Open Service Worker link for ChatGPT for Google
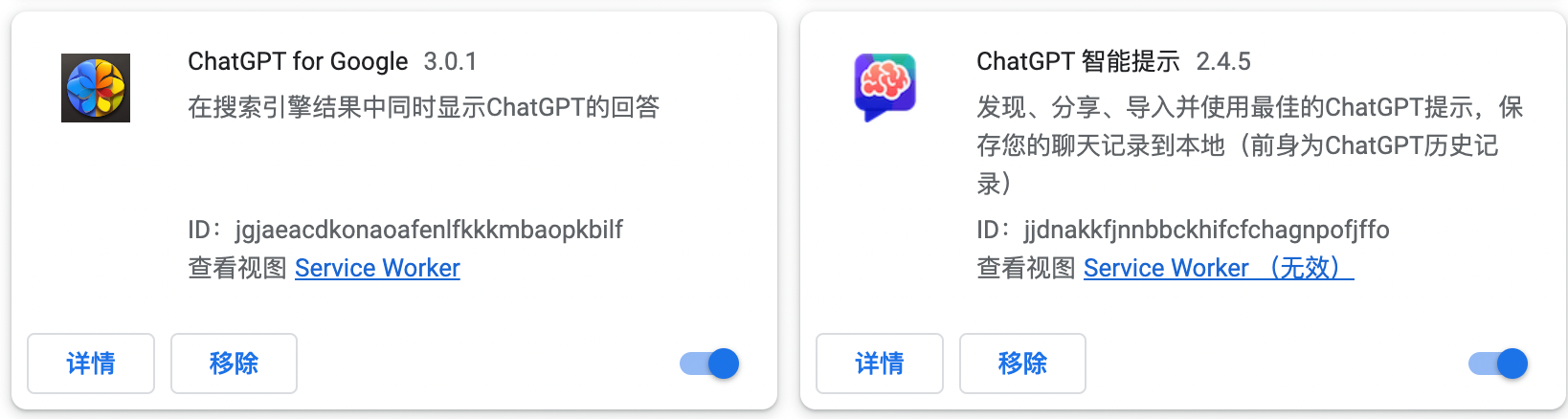The image size is (1568, 419). (x=377, y=268)
